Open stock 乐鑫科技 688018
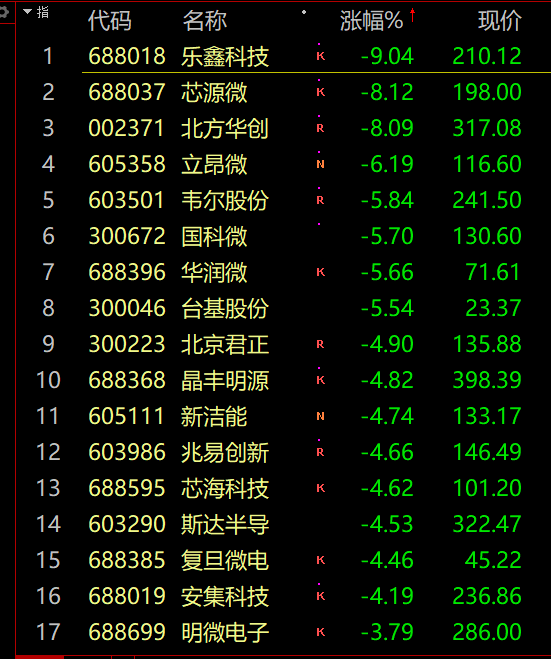Screen dimensions: 551x659 284,56
